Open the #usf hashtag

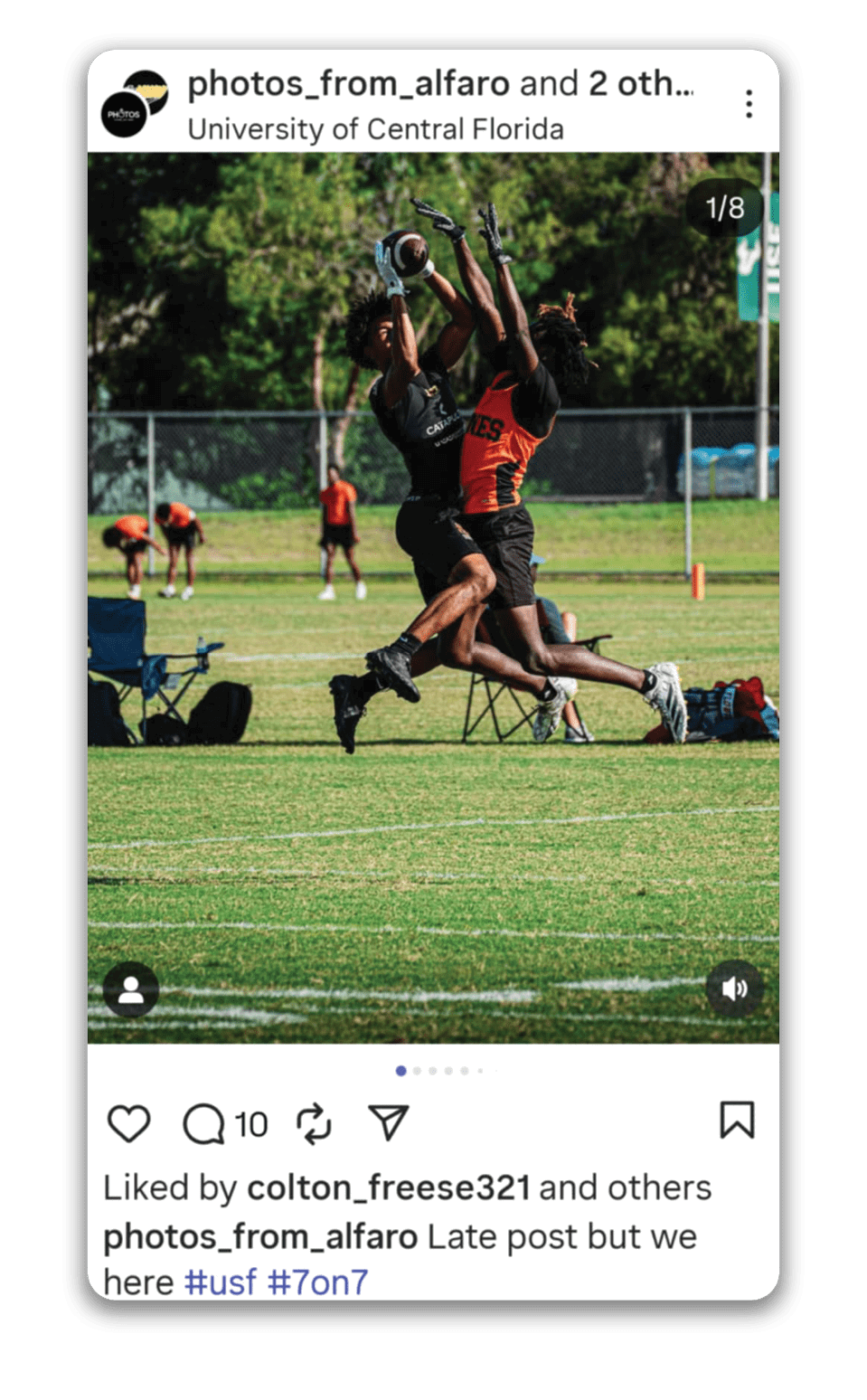(221, 1282)
